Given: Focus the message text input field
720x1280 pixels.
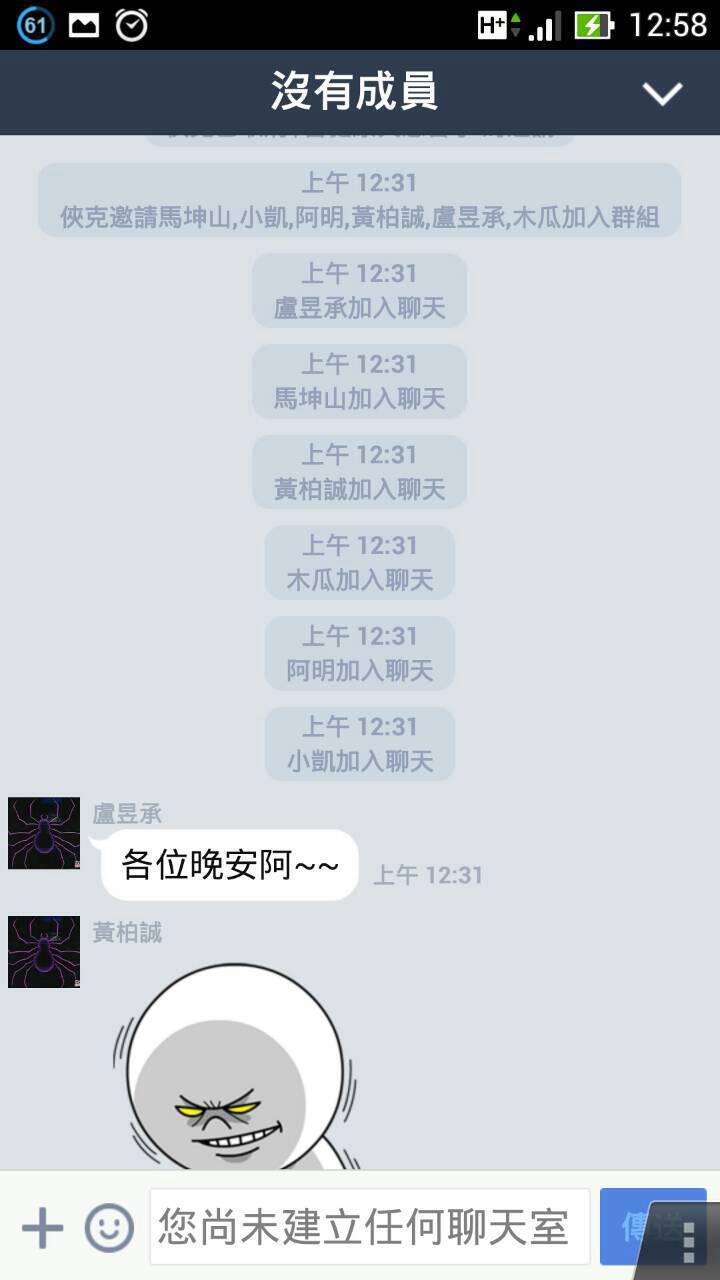Looking at the screenshot, I should tap(370, 1227).
